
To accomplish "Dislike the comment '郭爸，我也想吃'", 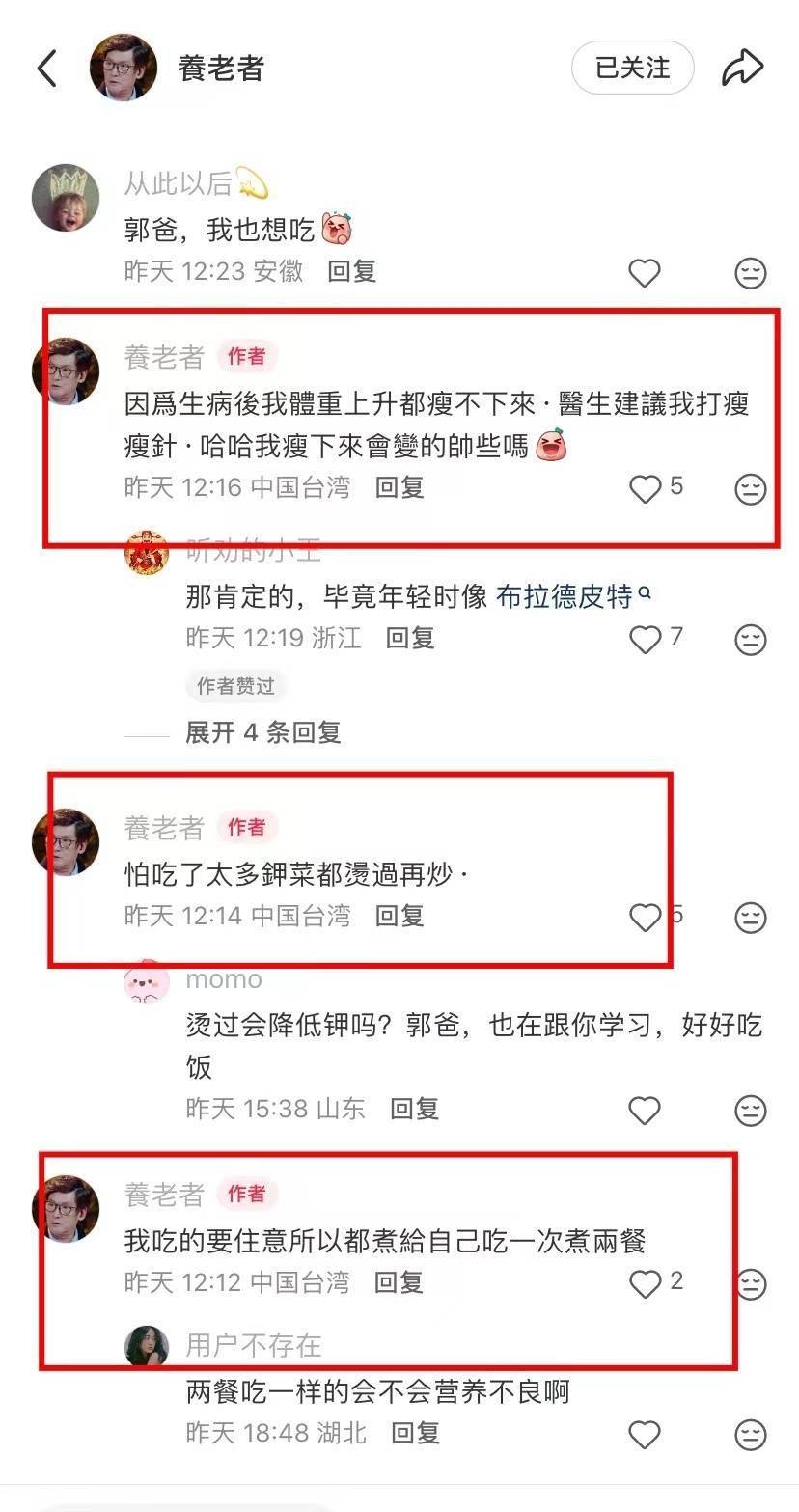I will 750,273.
